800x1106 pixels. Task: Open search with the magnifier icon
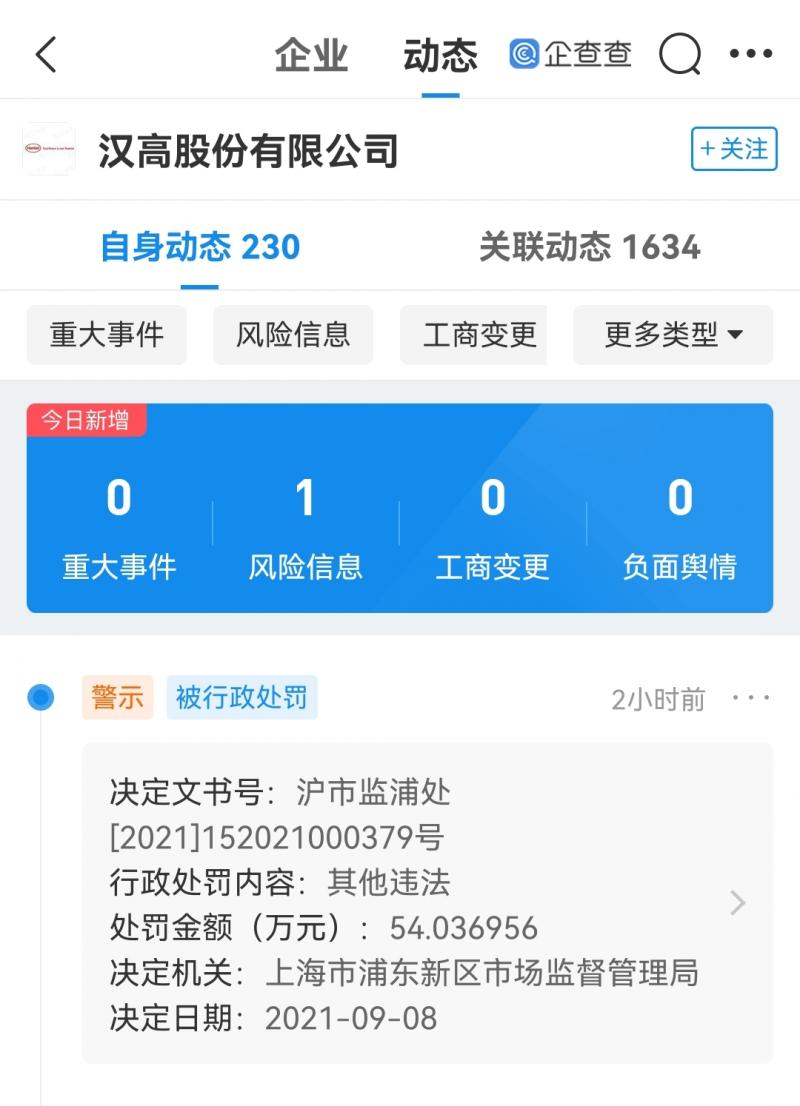[x=681, y=53]
